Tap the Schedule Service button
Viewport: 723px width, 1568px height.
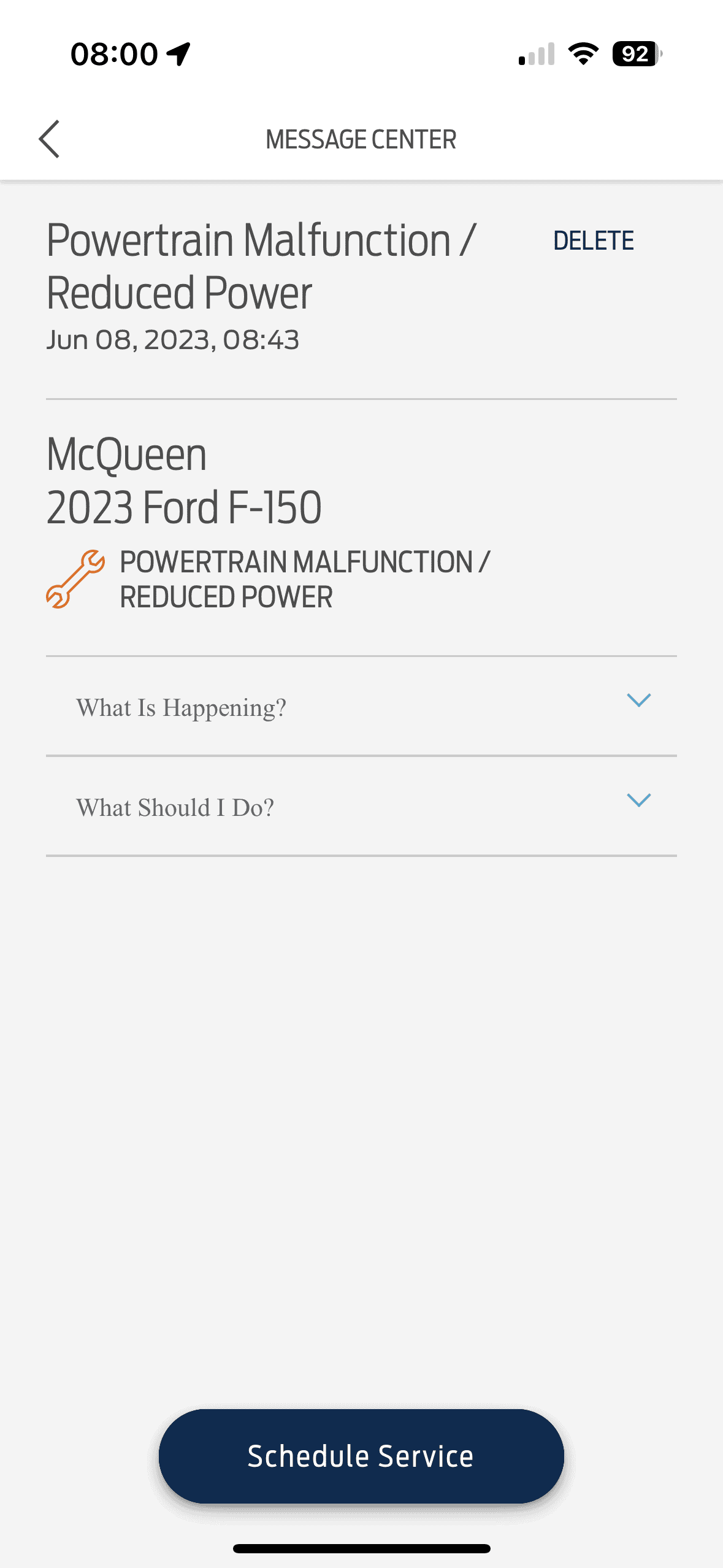pyautogui.click(x=361, y=1456)
